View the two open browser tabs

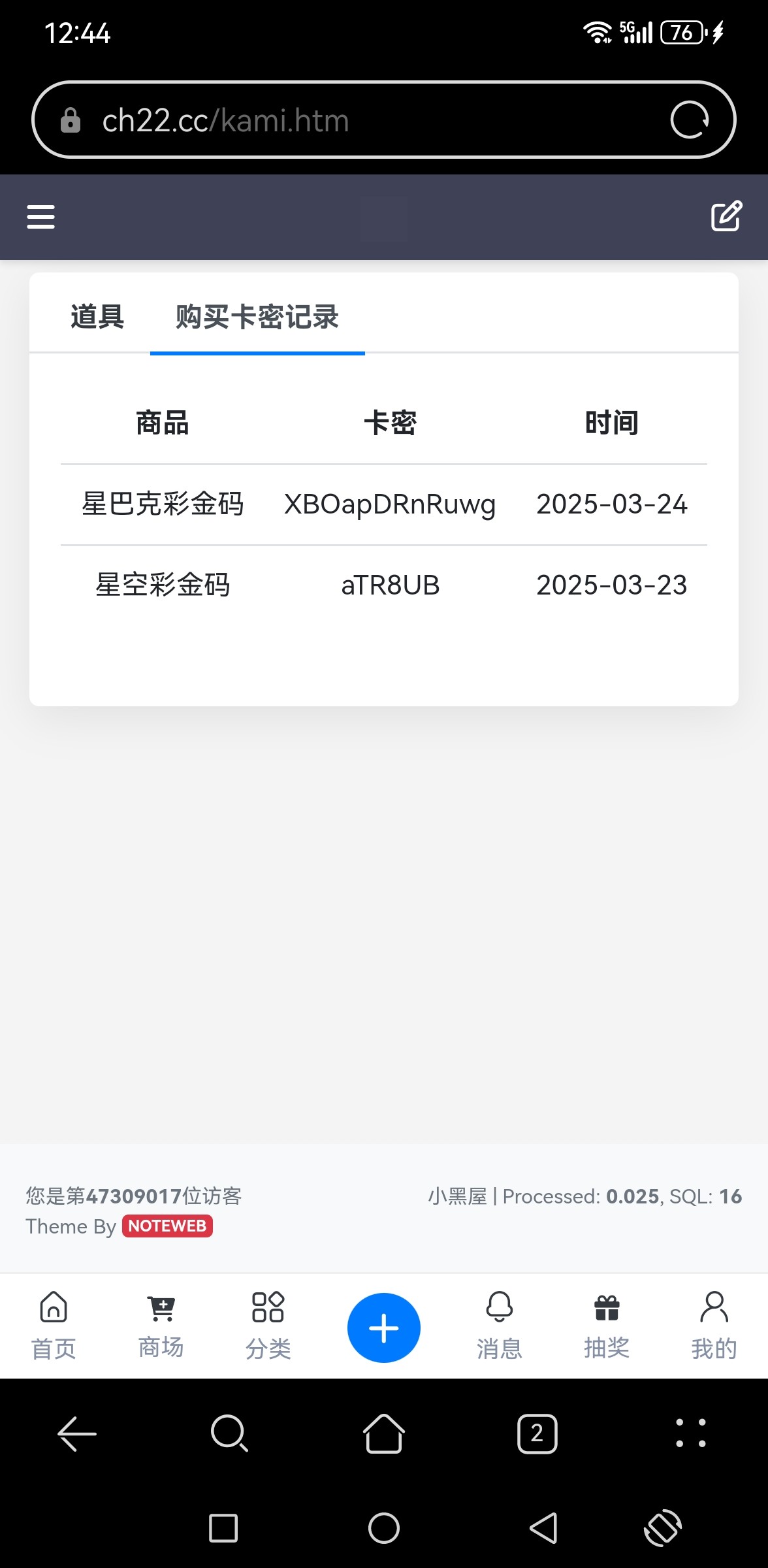[537, 1433]
